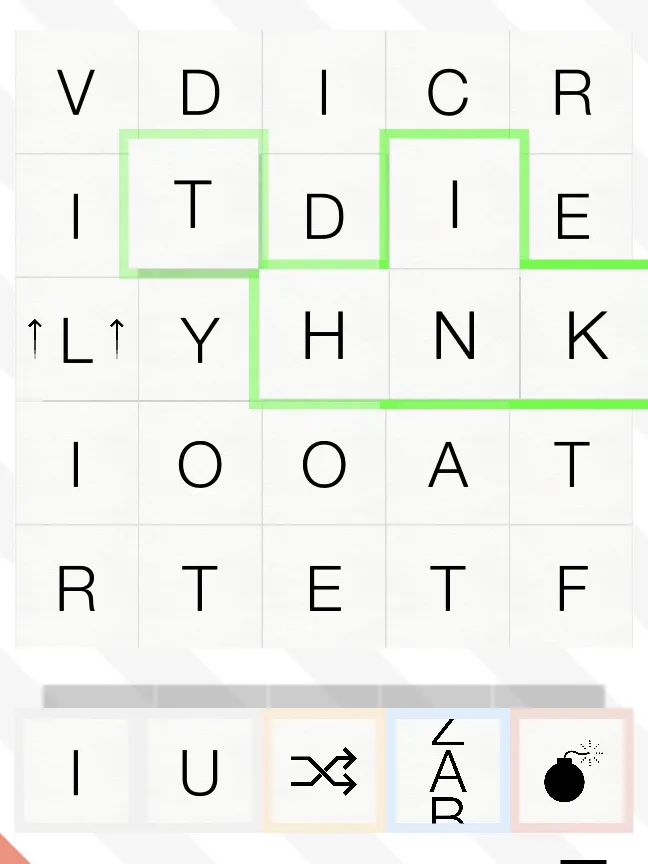The width and height of the screenshot is (648, 864).
Task: Tap the letter V tile
Action: [76, 93]
